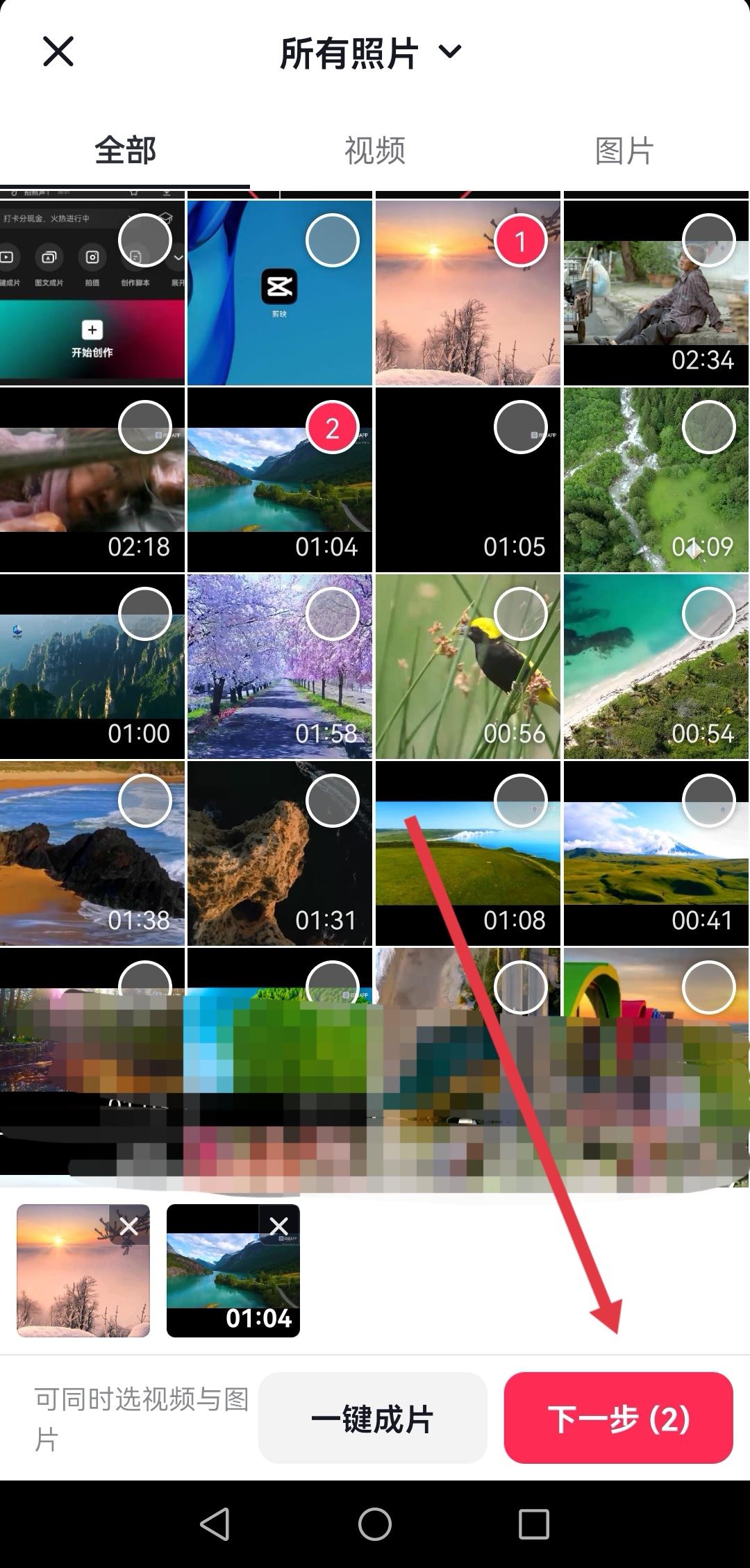
Task: Remove the 01:04 video from selection tray
Action: tap(279, 1227)
